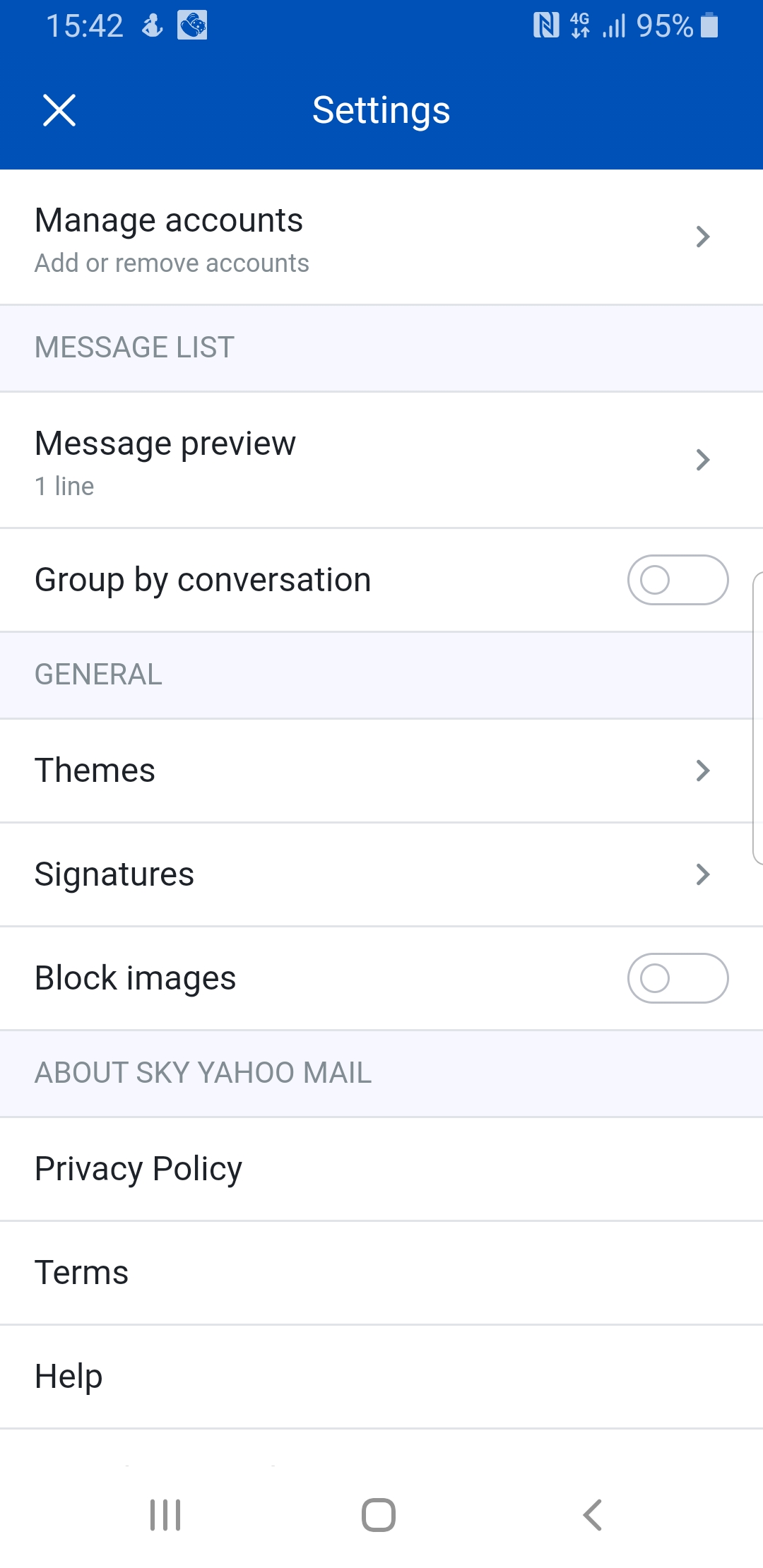763x1568 pixels.
Task: Turn on Block images
Action: [678, 978]
